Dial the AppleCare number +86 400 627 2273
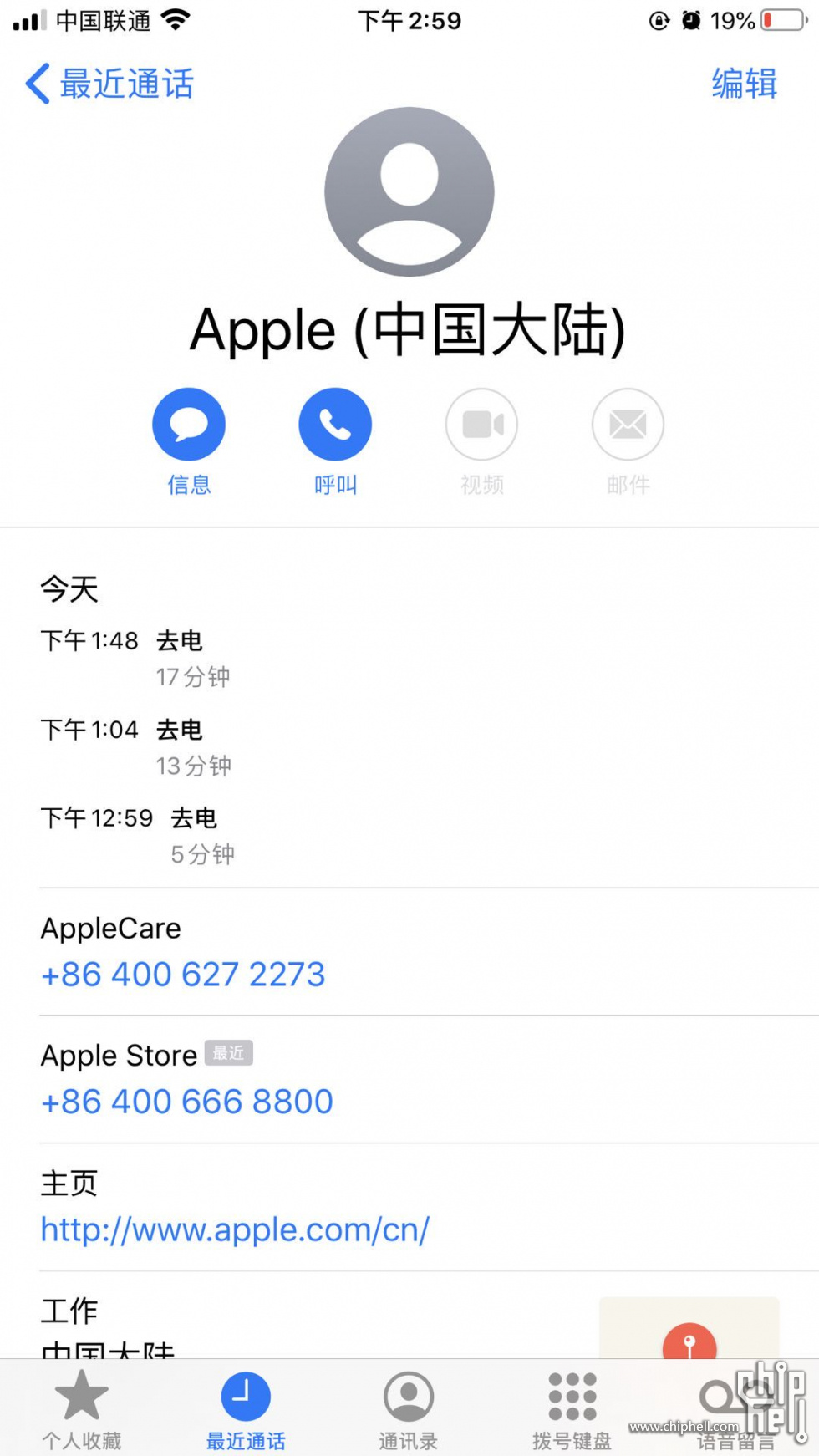Viewport: 819px width, 1456px height. click(x=183, y=975)
